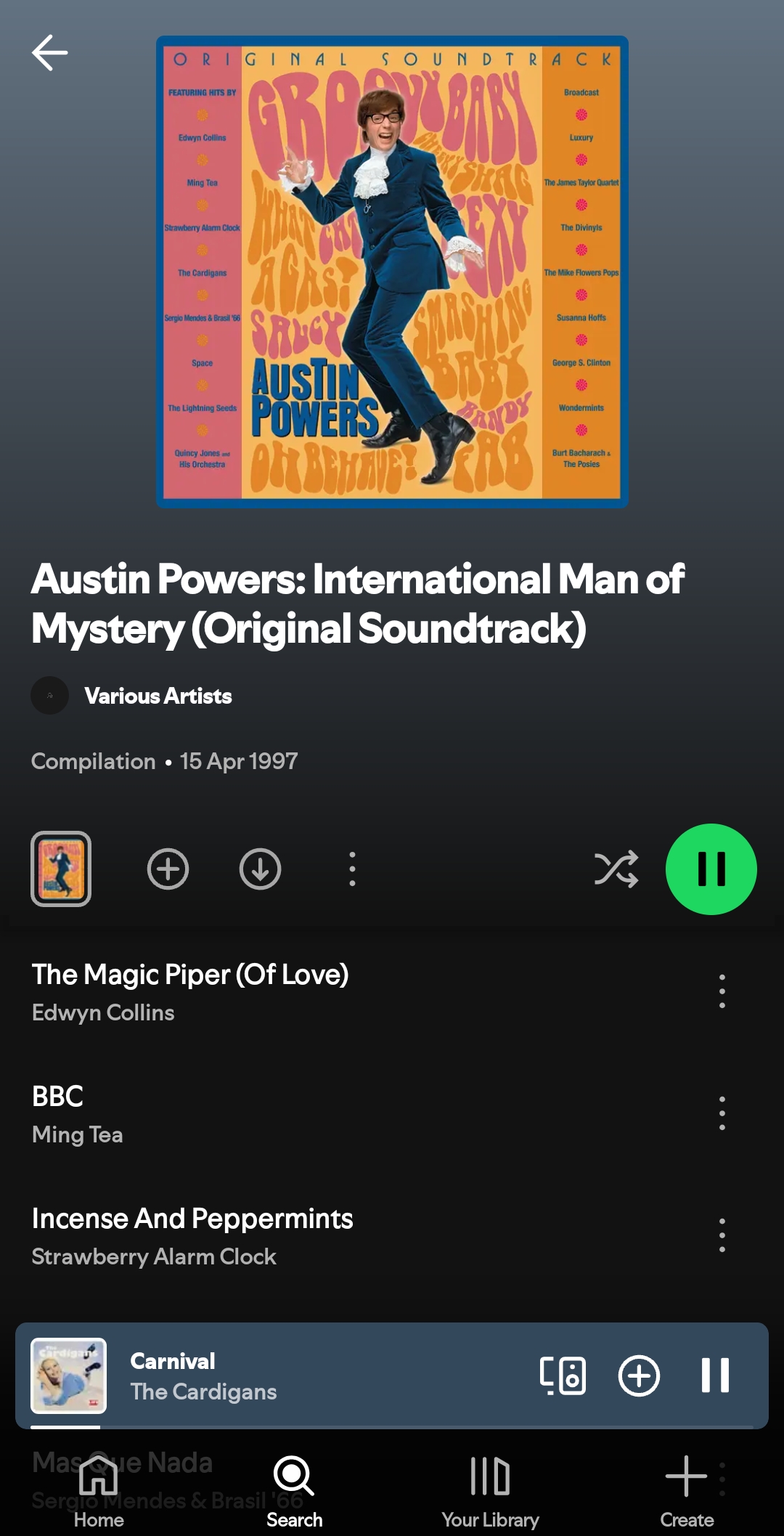The image size is (784, 1536).
Task: Open the Various Artists page
Action: pyautogui.click(x=158, y=696)
